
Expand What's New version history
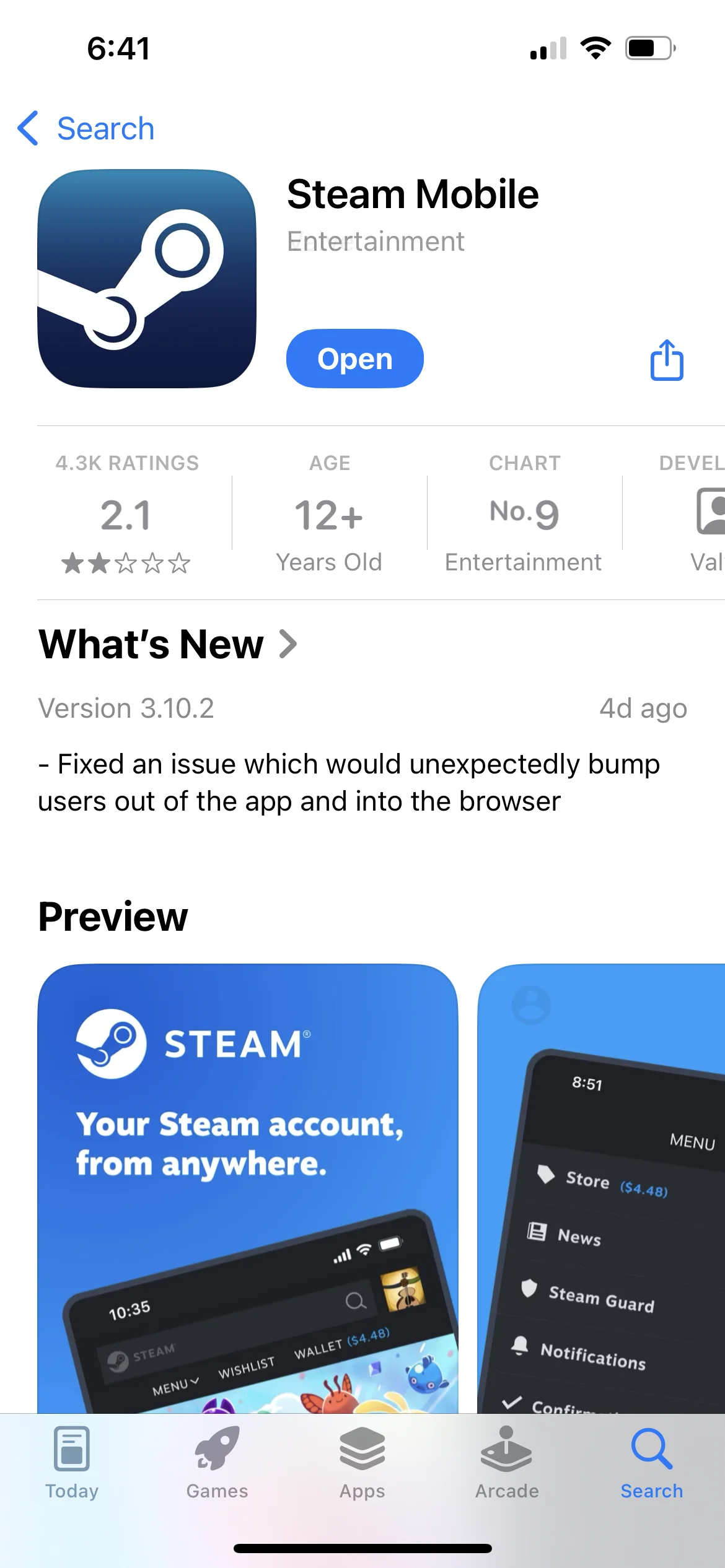pos(167,645)
